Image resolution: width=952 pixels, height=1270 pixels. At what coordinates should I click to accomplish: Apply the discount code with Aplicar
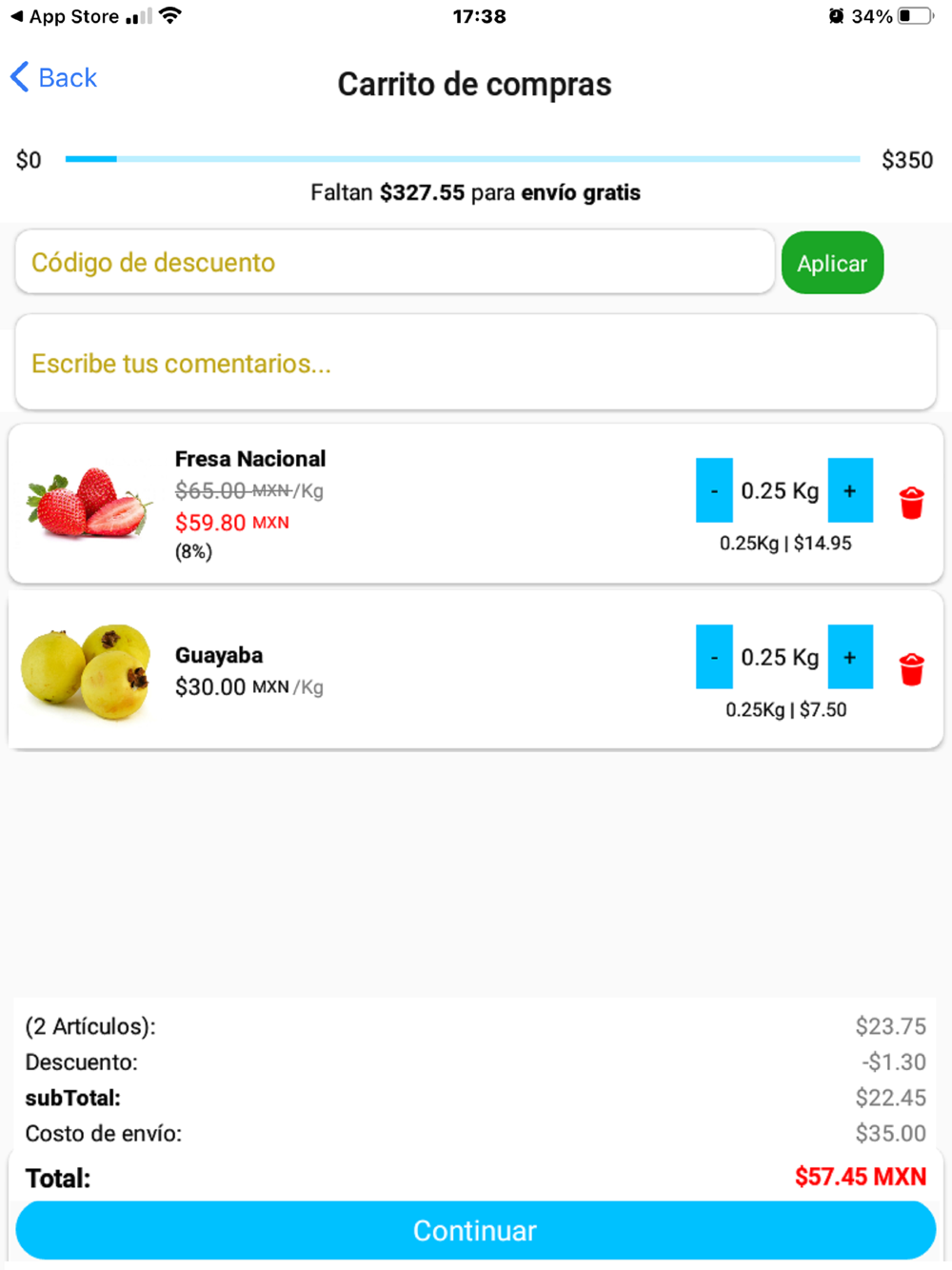[x=832, y=263]
